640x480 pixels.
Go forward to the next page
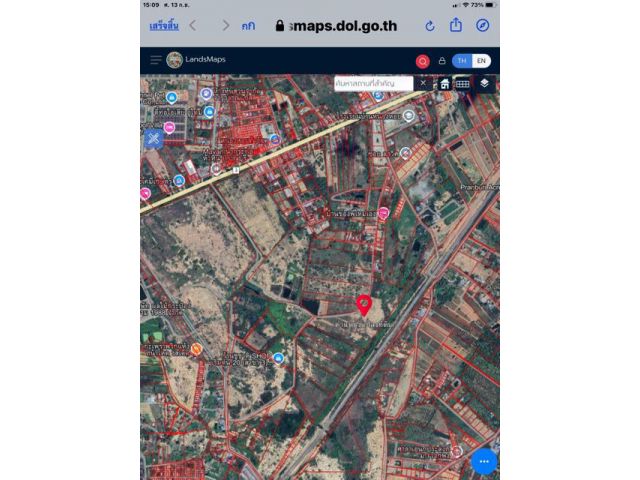225,25
